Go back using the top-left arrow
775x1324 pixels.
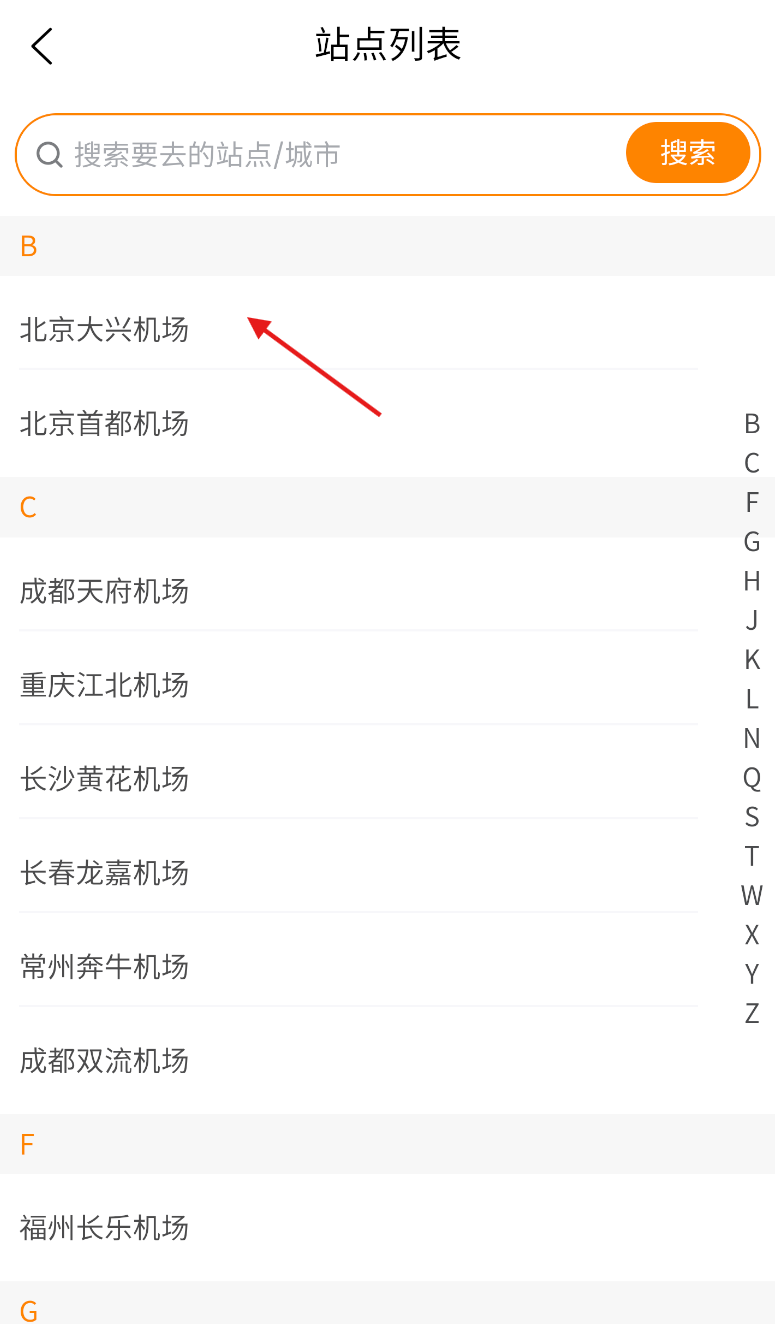coord(42,46)
